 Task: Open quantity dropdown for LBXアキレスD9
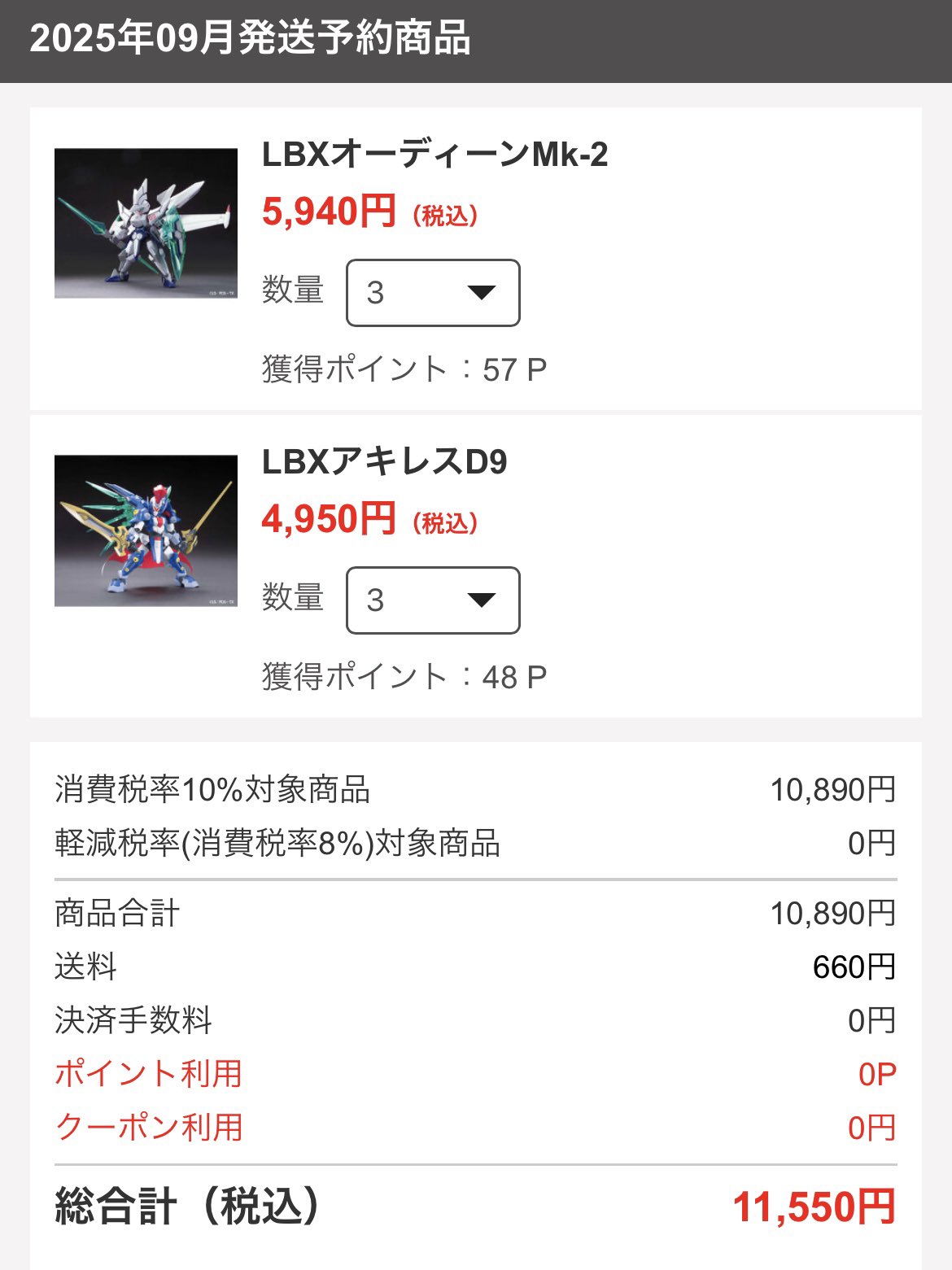click(433, 600)
